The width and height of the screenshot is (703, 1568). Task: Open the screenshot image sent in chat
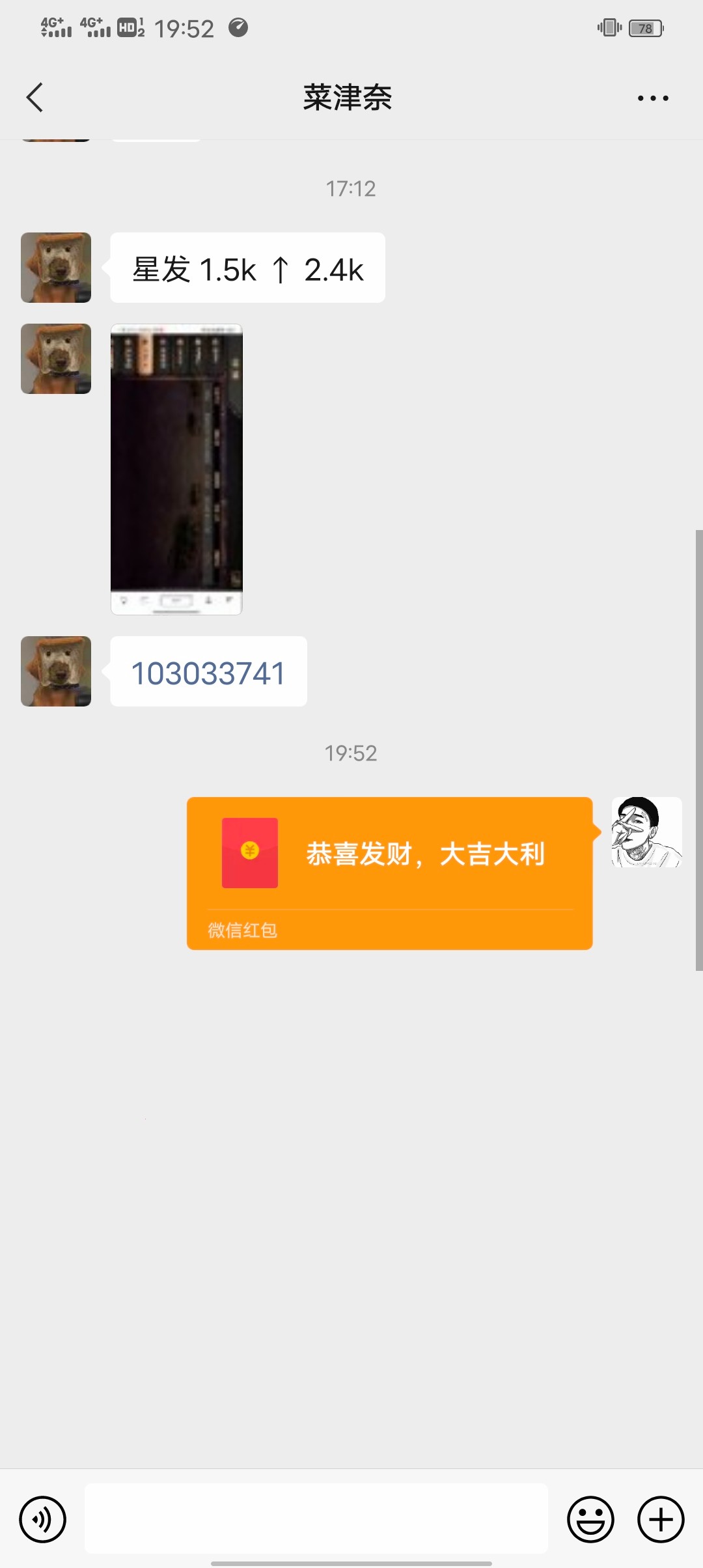coord(176,469)
